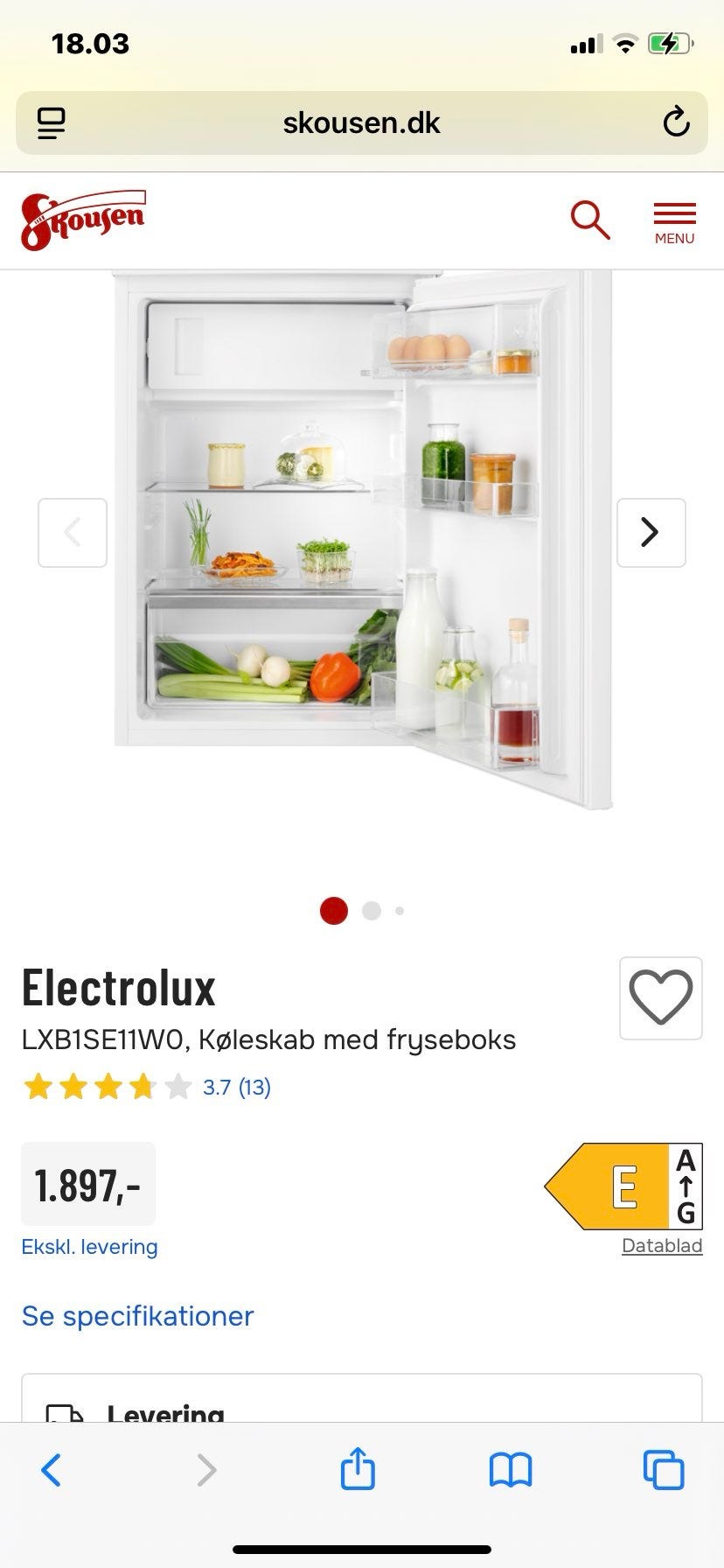Viewport: 724px width, 1568px height.
Task: Open the search icon on skousen.dk
Action: (x=590, y=219)
